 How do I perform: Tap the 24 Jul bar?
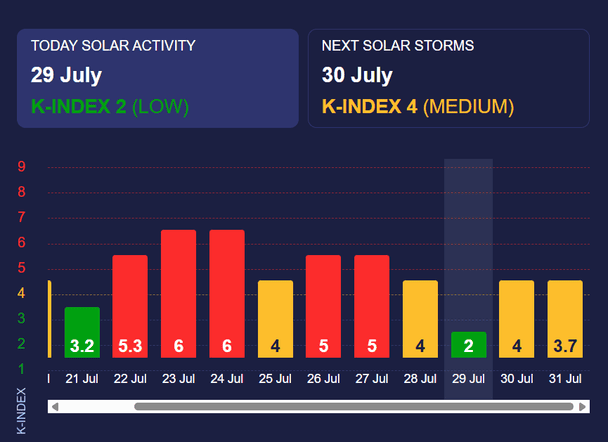click(x=227, y=294)
